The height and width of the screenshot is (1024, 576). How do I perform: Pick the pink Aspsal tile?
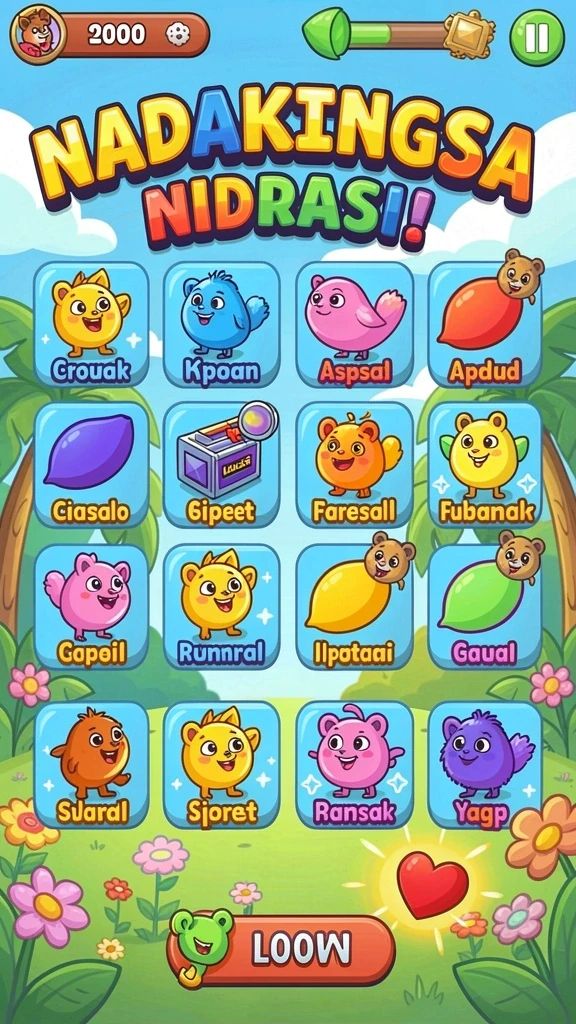[355, 325]
